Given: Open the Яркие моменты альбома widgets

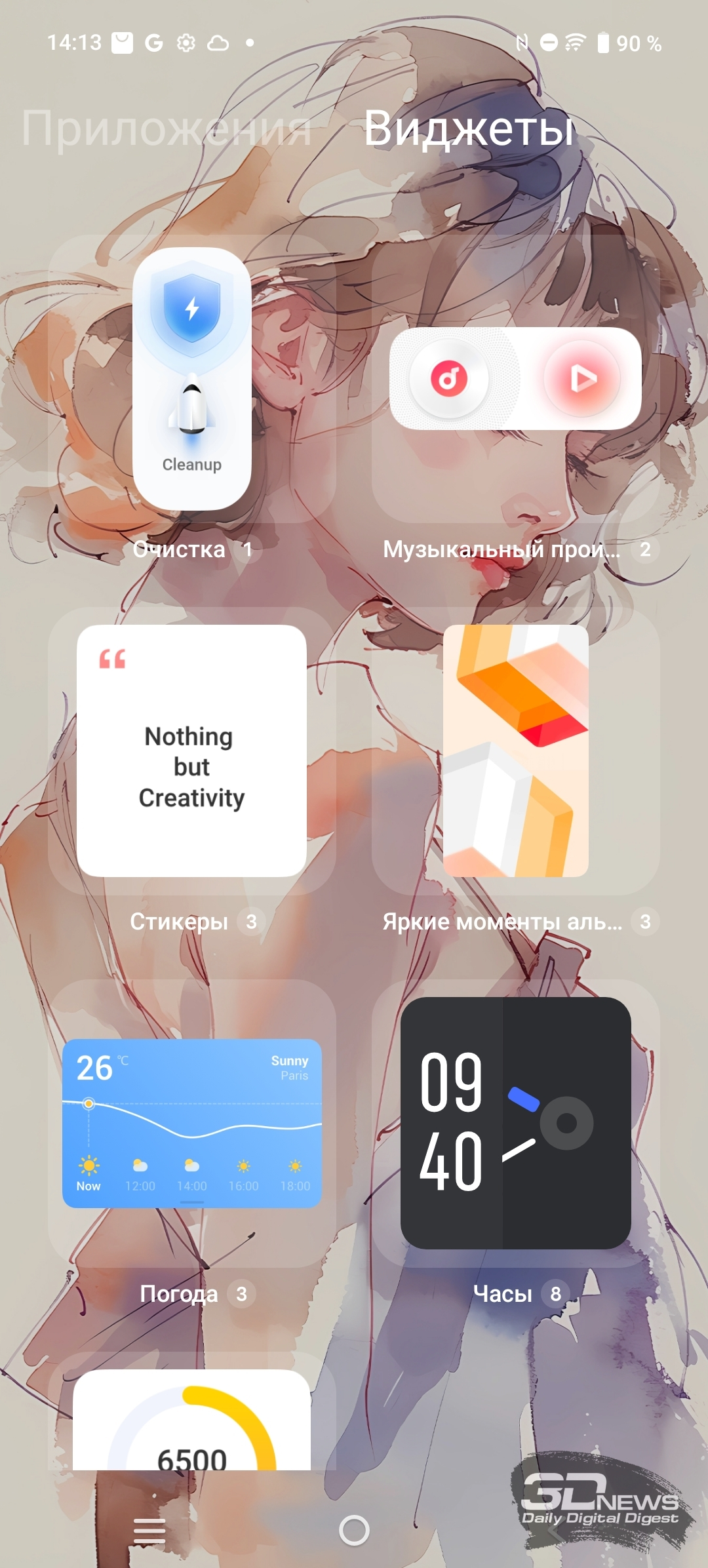Looking at the screenshot, I should [515, 751].
